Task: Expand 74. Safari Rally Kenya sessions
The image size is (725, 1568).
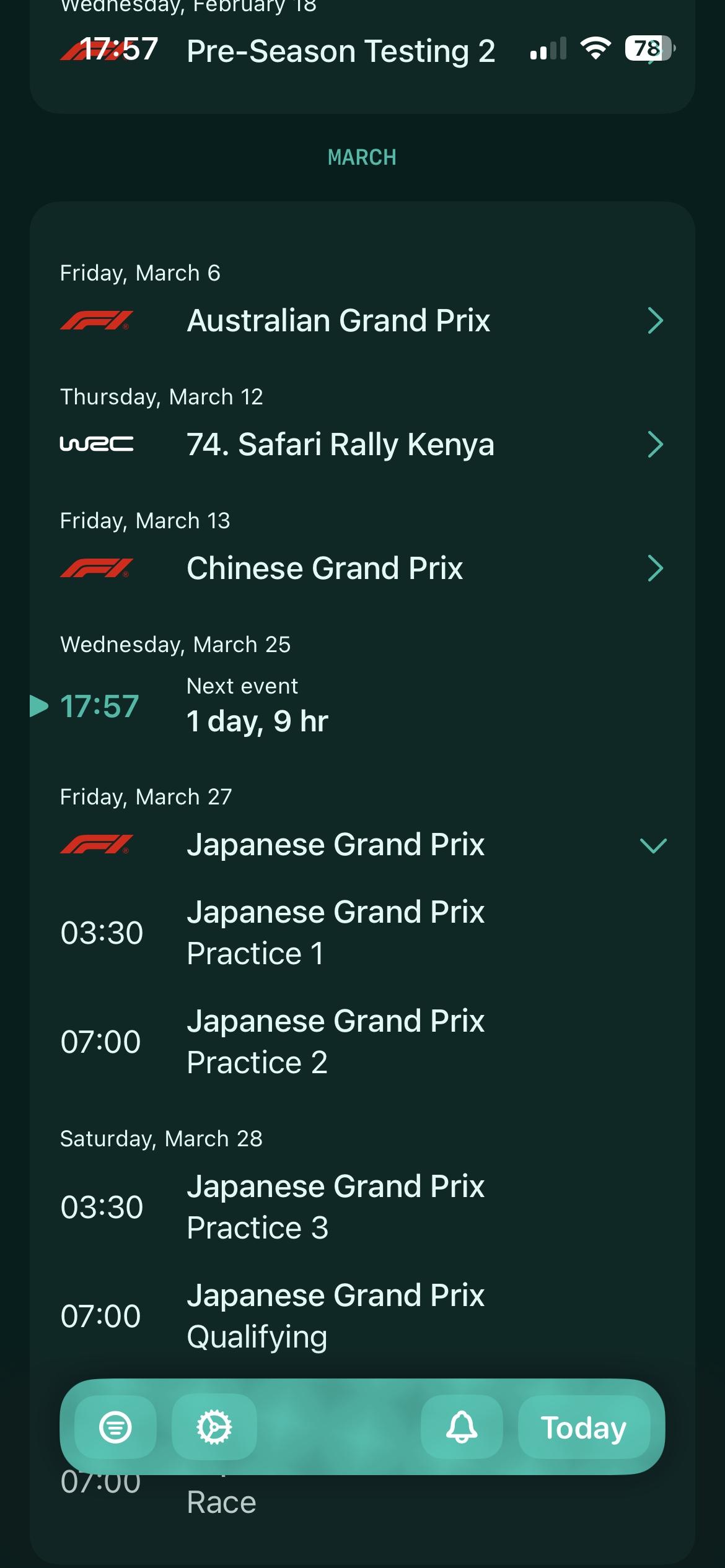Action: coord(655,445)
